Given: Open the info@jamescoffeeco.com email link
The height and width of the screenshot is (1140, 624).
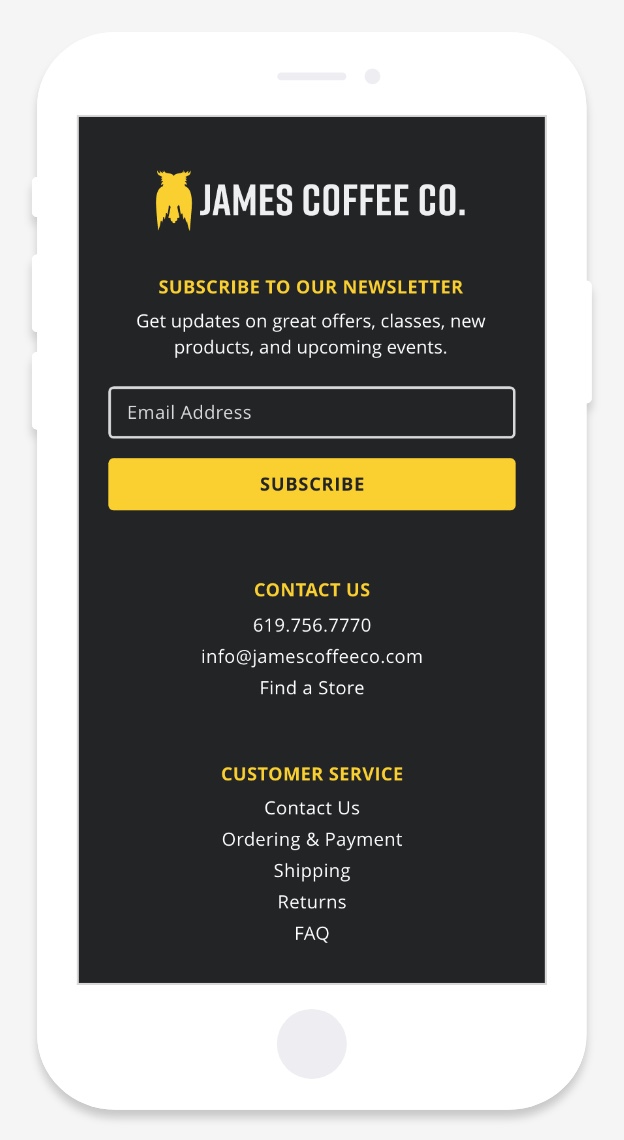Looking at the screenshot, I should [x=311, y=656].
